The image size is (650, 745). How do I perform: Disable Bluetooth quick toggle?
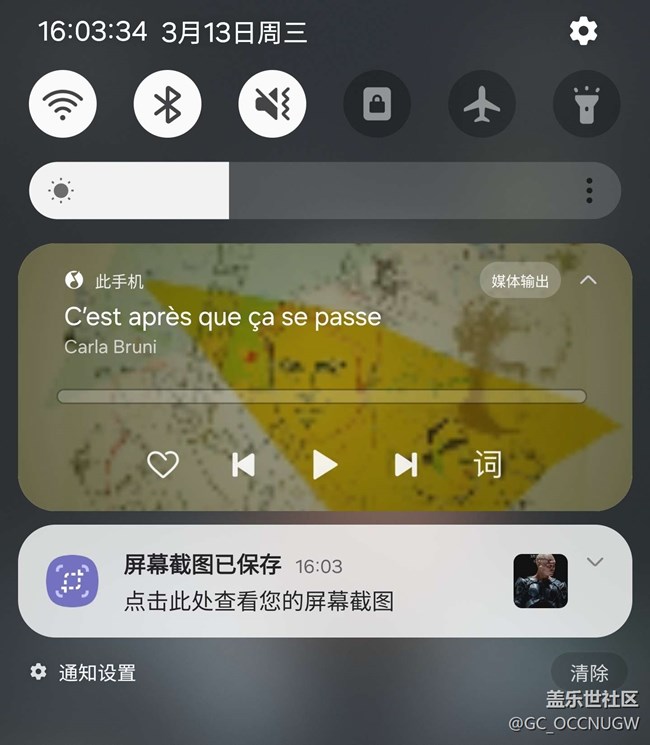coord(168,104)
